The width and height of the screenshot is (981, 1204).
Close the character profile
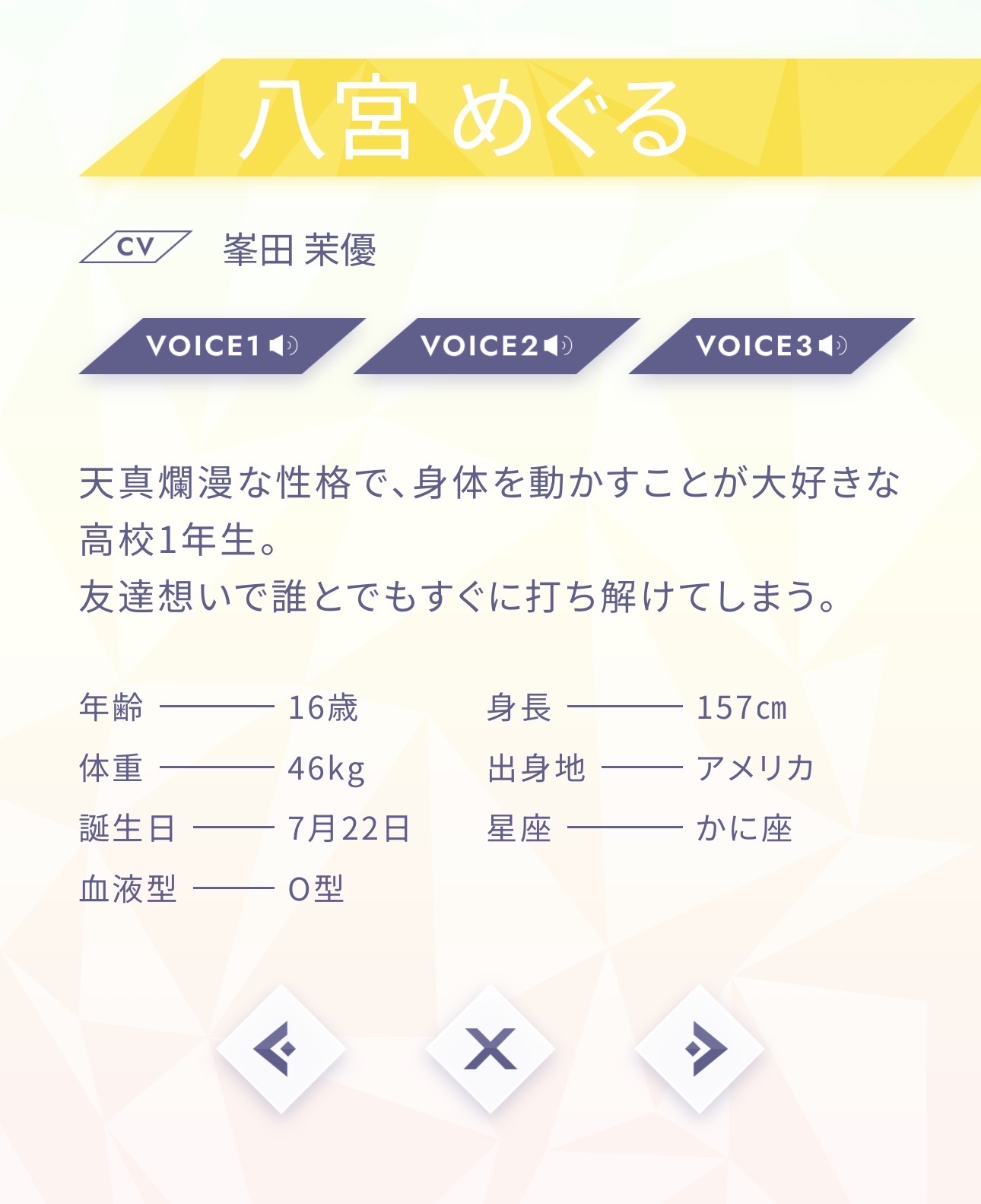(490, 1049)
